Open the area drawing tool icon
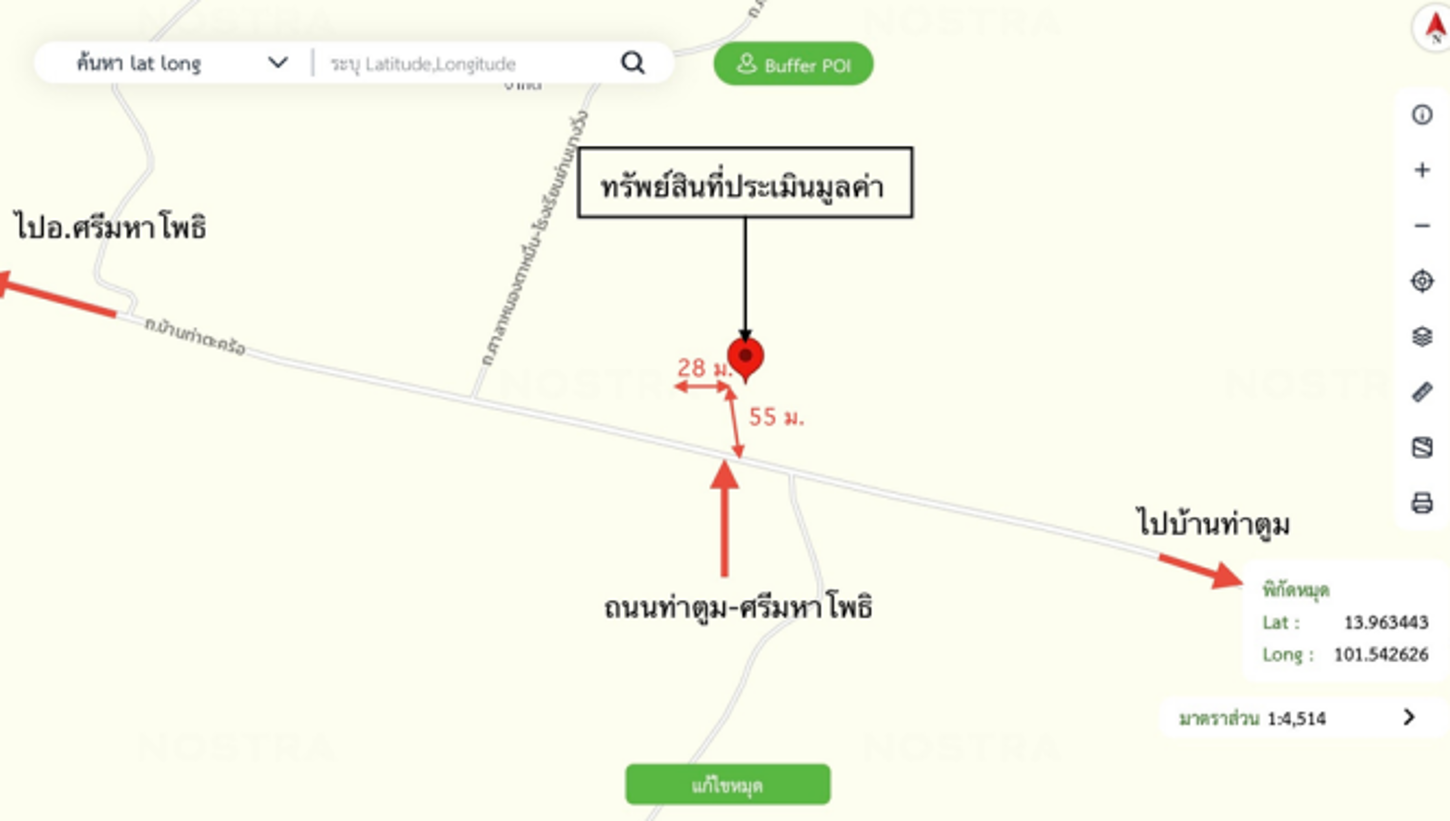 click(1421, 447)
